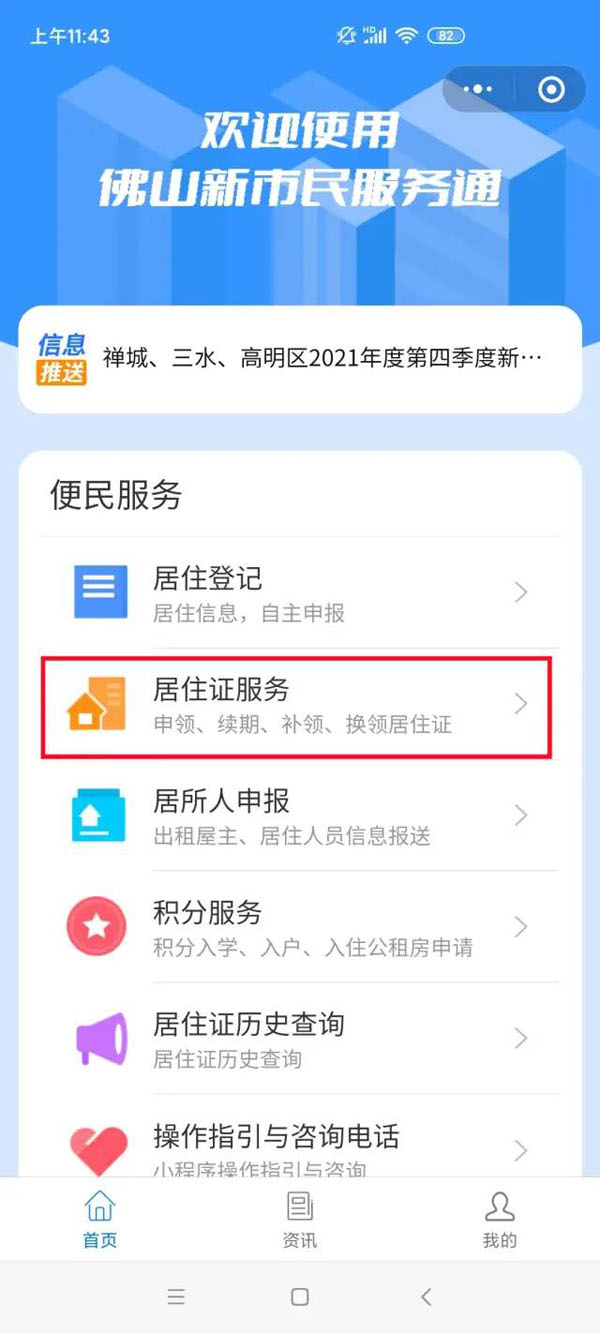Go to 积分服务
This screenshot has height=1333, width=600.
click(x=300, y=927)
